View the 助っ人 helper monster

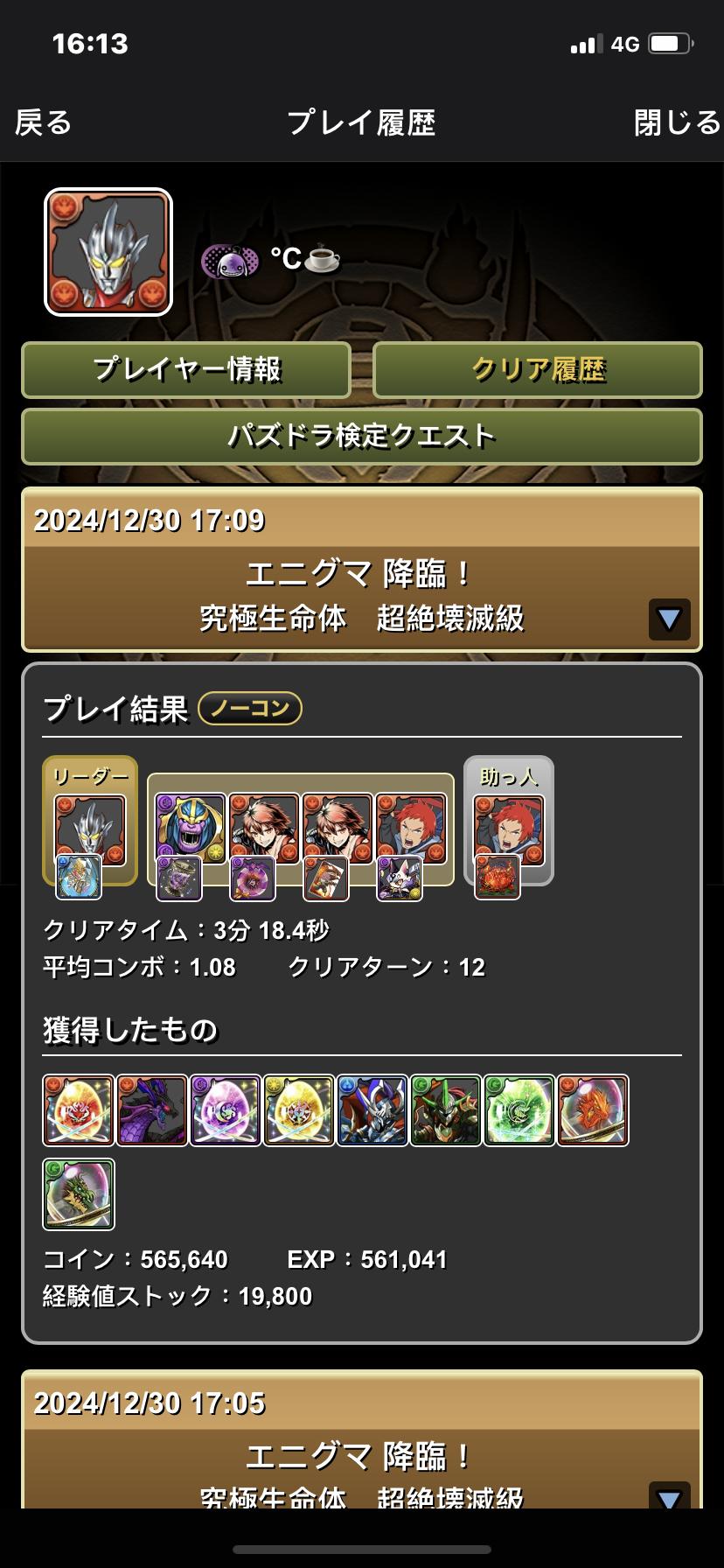(x=509, y=827)
